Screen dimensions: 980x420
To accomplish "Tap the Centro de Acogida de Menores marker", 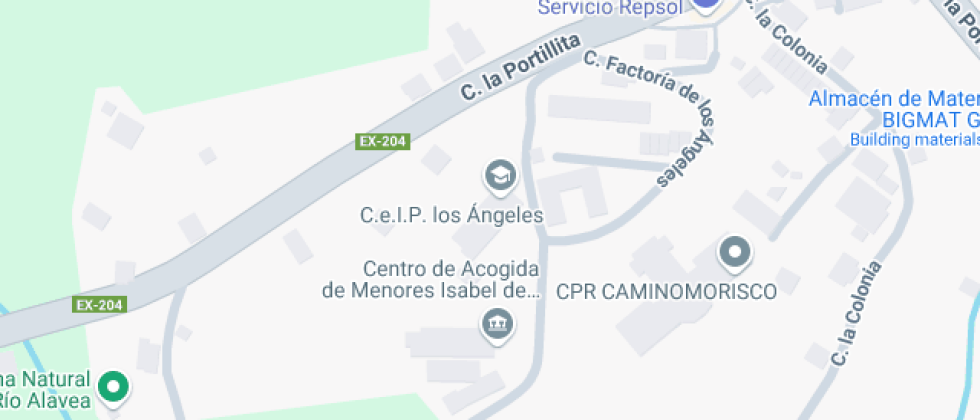I will point(498,325).
